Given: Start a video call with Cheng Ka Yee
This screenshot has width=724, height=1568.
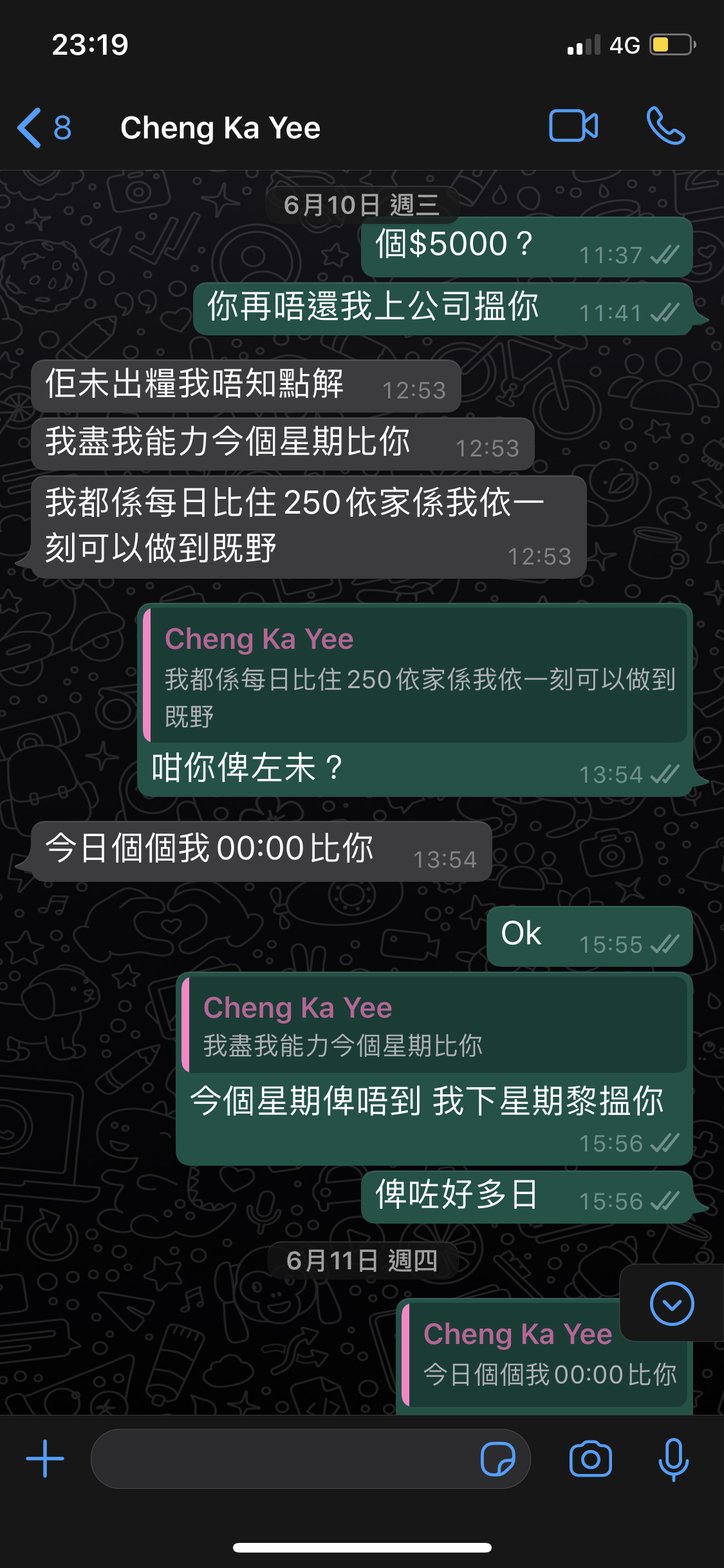Looking at the screenshot, I should (573, 126).
